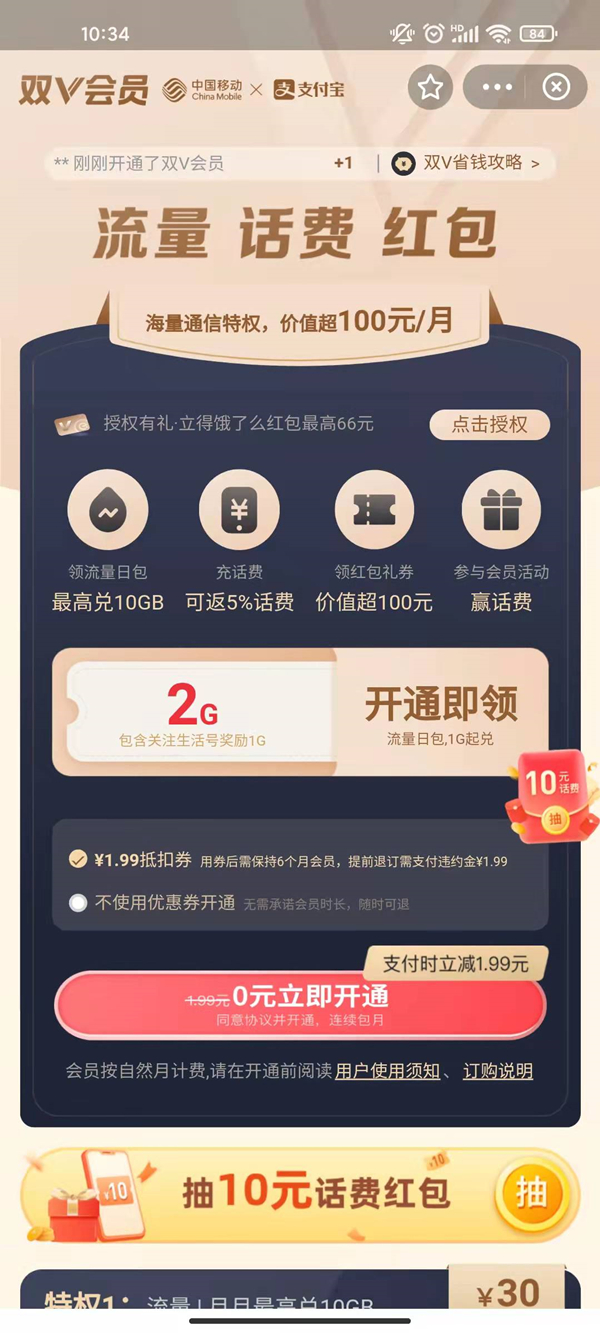Open 参与会员活动 feature

[501, 511]
